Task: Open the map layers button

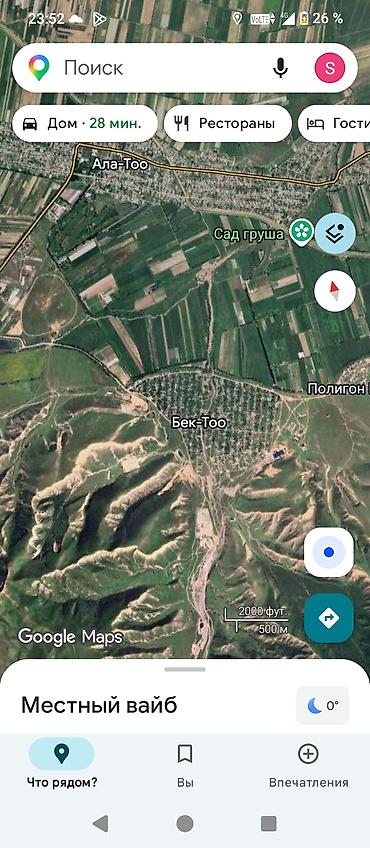Action: click(335, 234)
